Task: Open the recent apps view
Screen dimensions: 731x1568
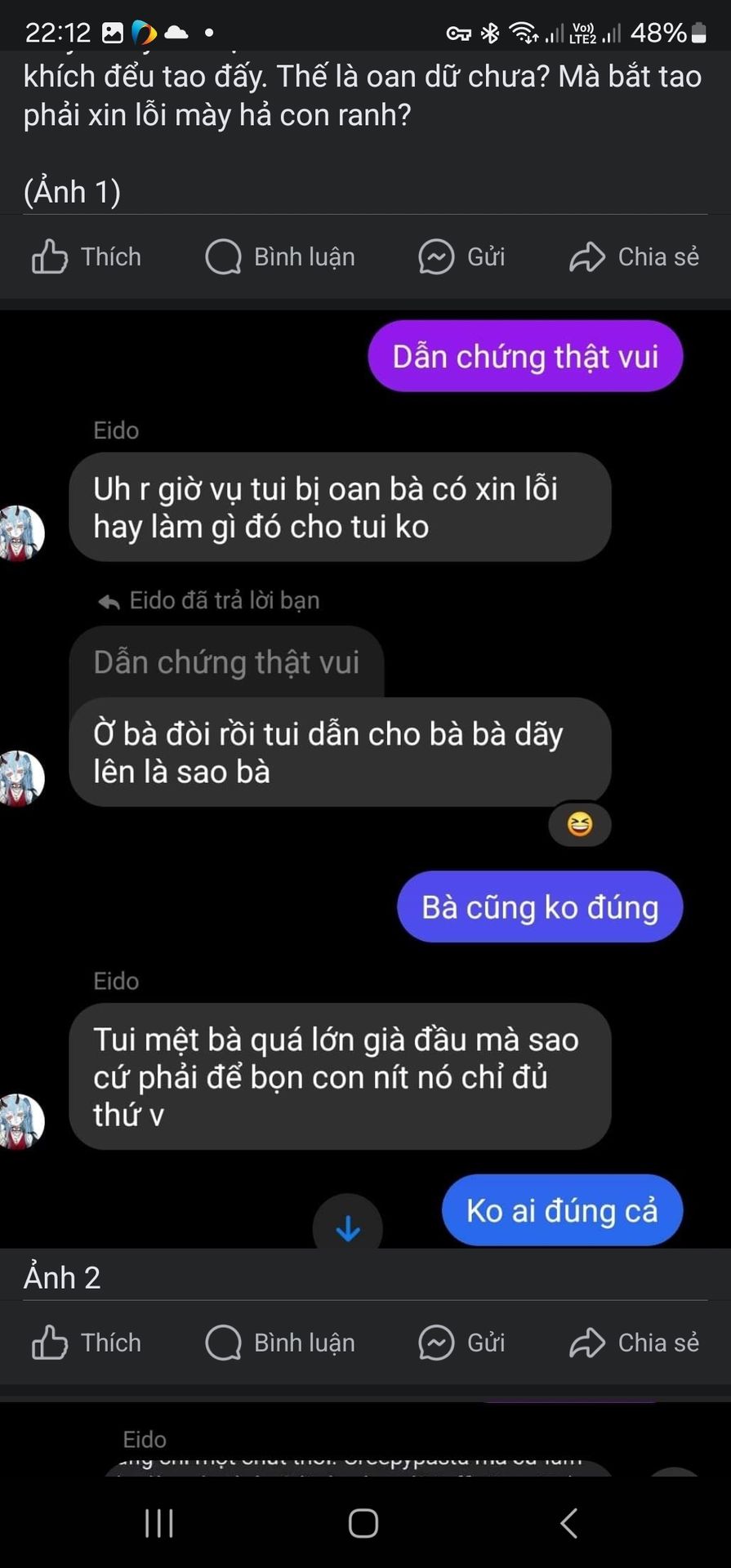Action: tap(159, 1523)
